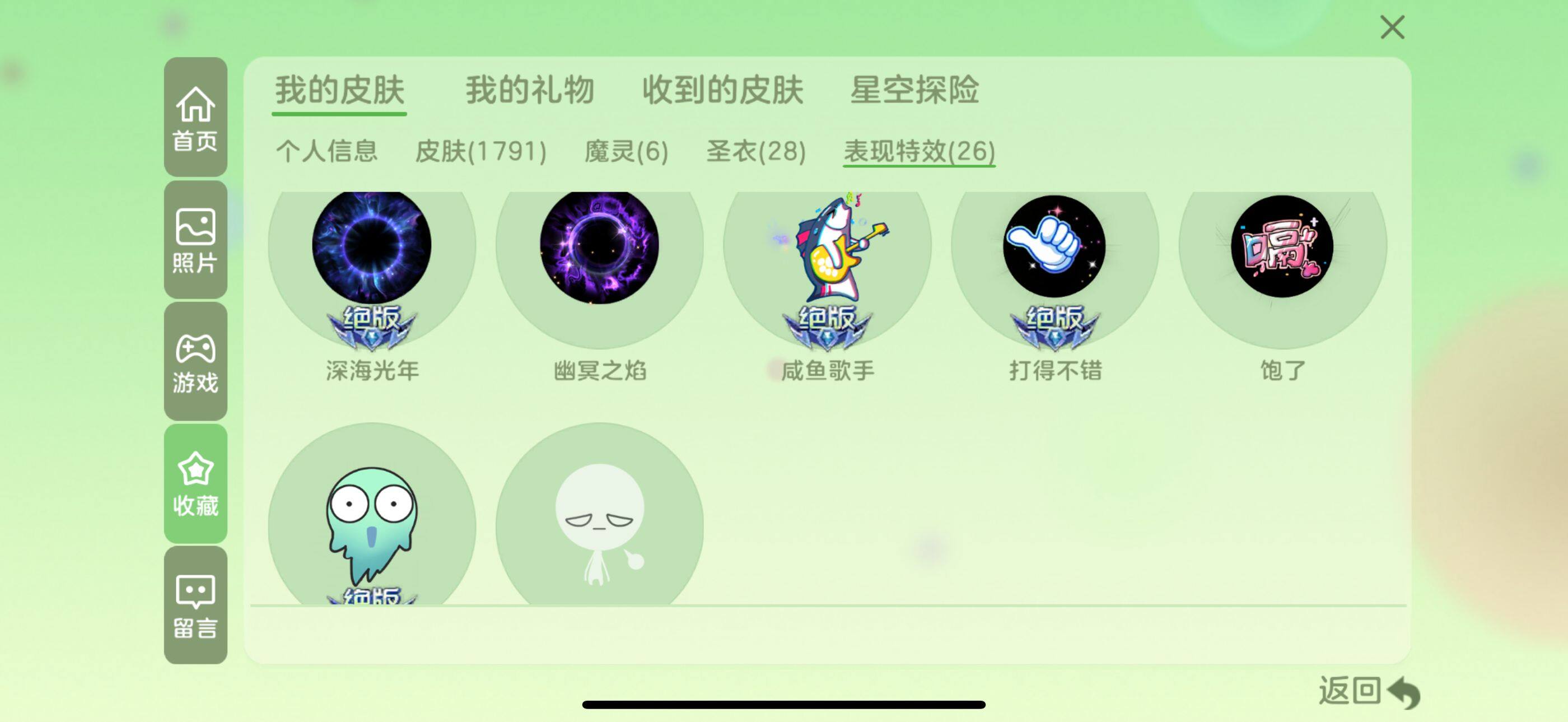Screen dimensions: 1568x722
Task: Open the 照片 photos section
Action: 195,240
